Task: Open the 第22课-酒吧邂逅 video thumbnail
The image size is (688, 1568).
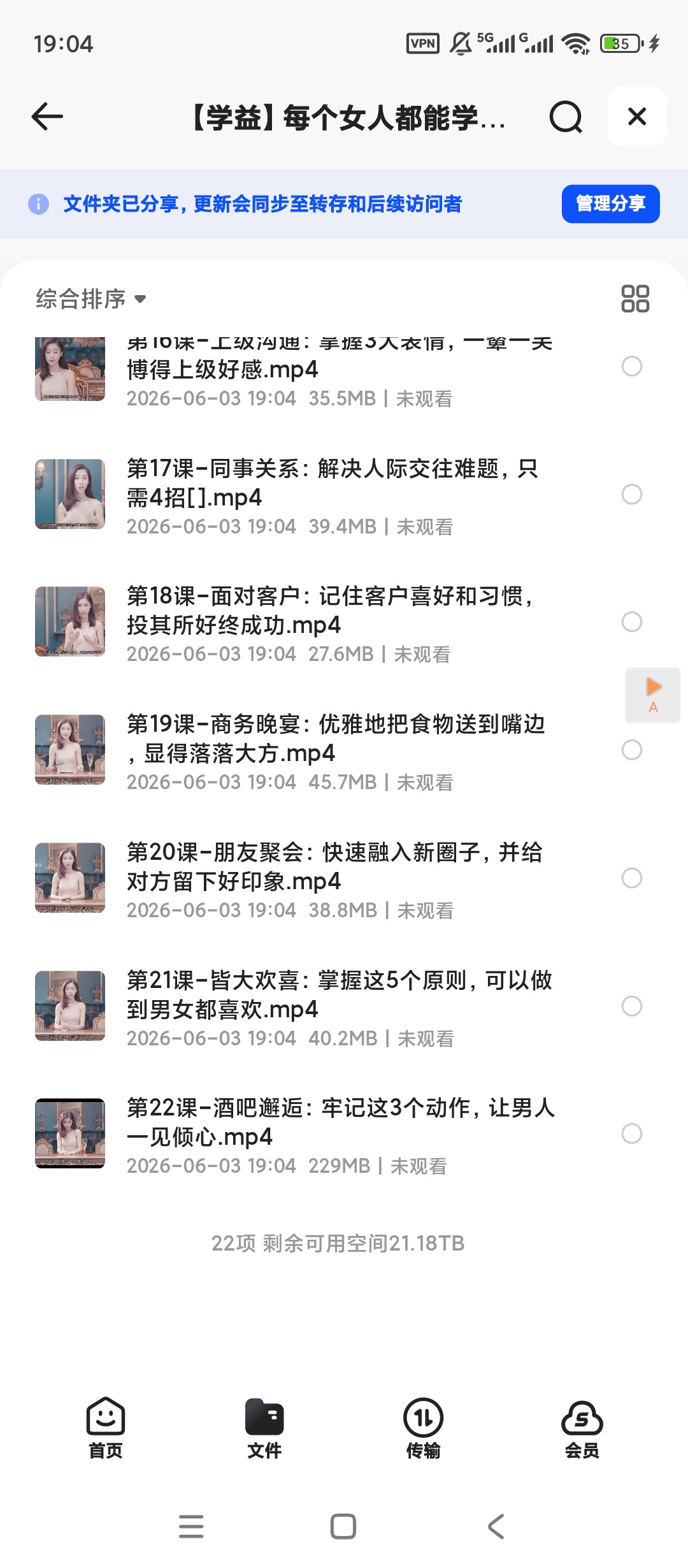Action: (70, 1133)
